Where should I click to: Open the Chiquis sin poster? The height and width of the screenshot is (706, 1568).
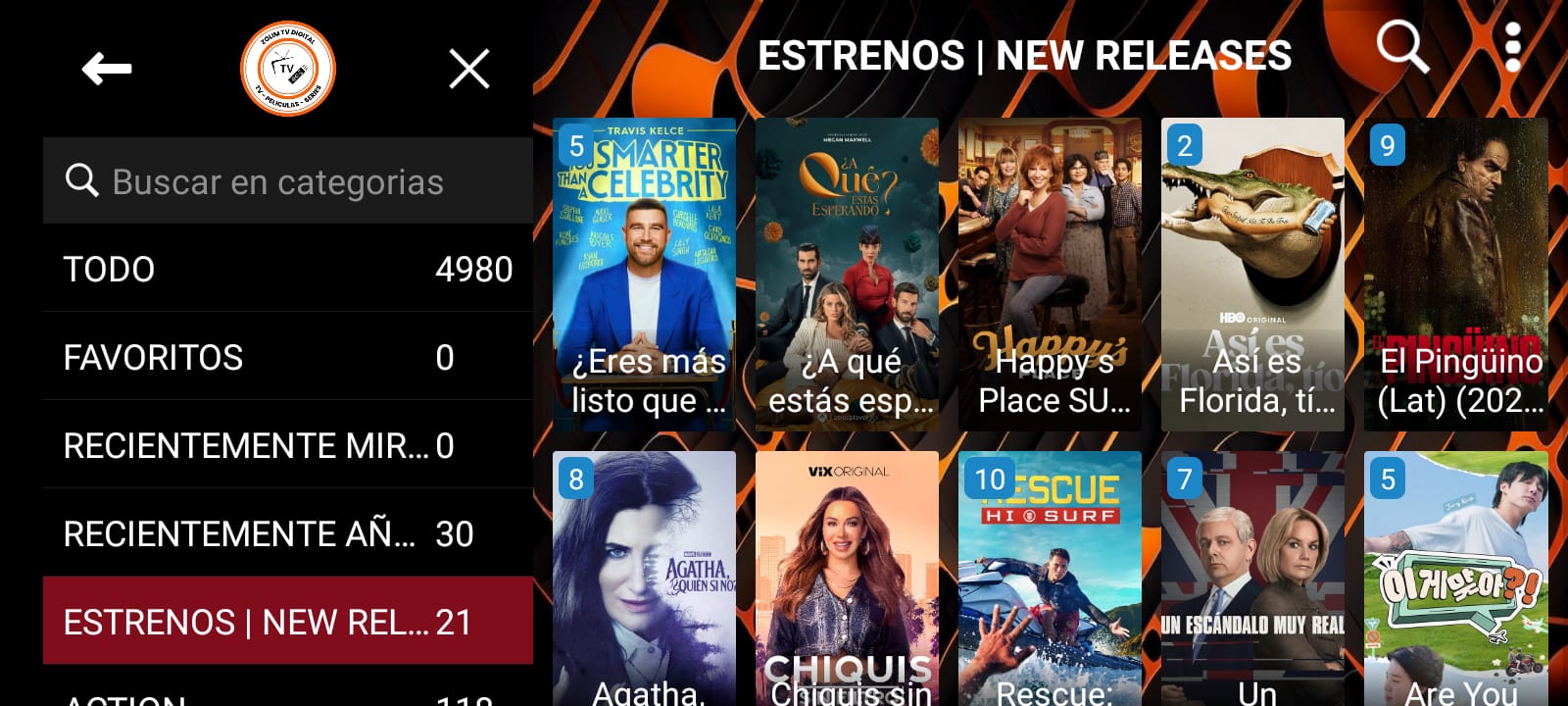coord(847,579)
